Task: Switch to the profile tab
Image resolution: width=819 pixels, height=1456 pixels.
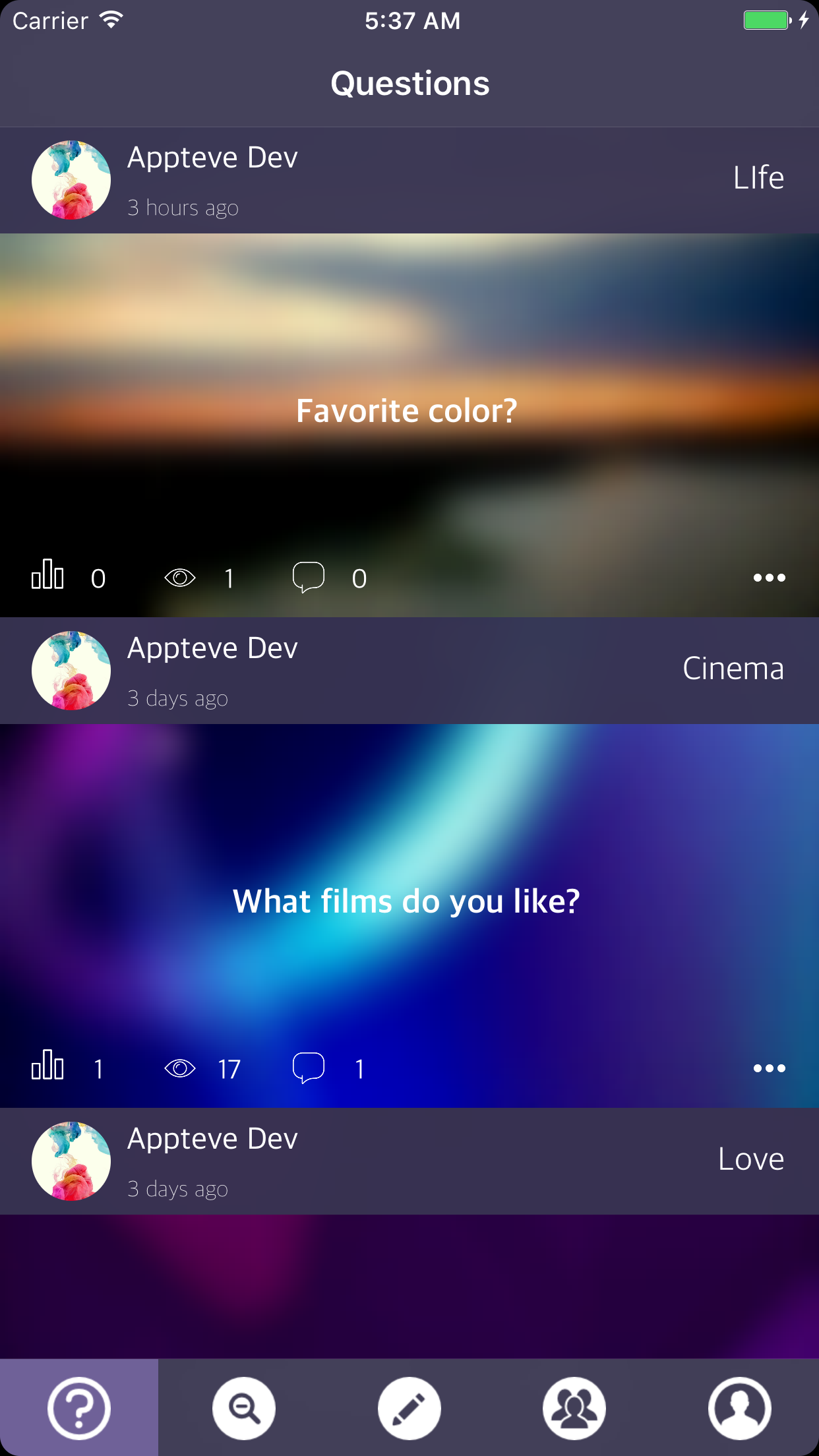Action: pos(740,1409)
